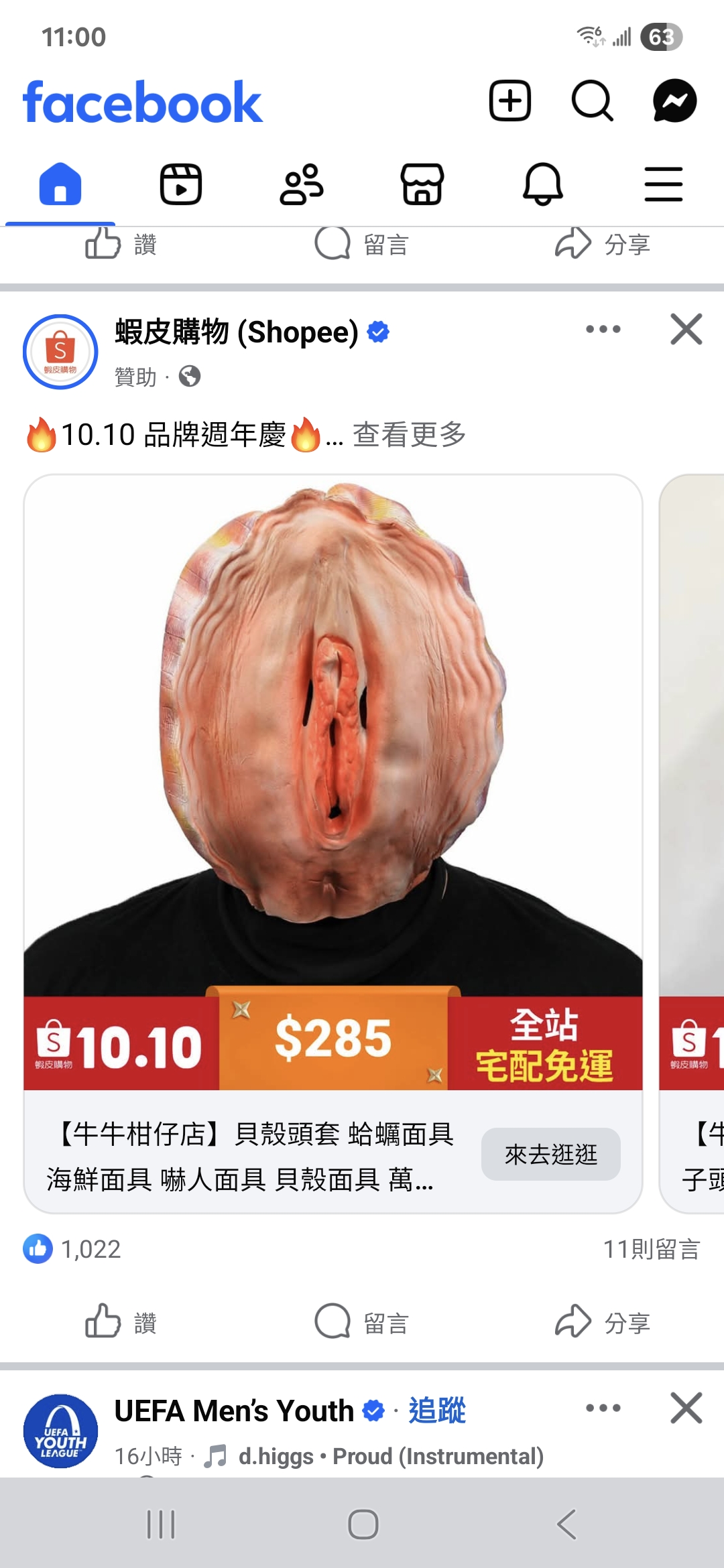Viewport: 724px width, 1568px height.
Task: Open the notifications bell tab
Action: [x=543, y=184]
